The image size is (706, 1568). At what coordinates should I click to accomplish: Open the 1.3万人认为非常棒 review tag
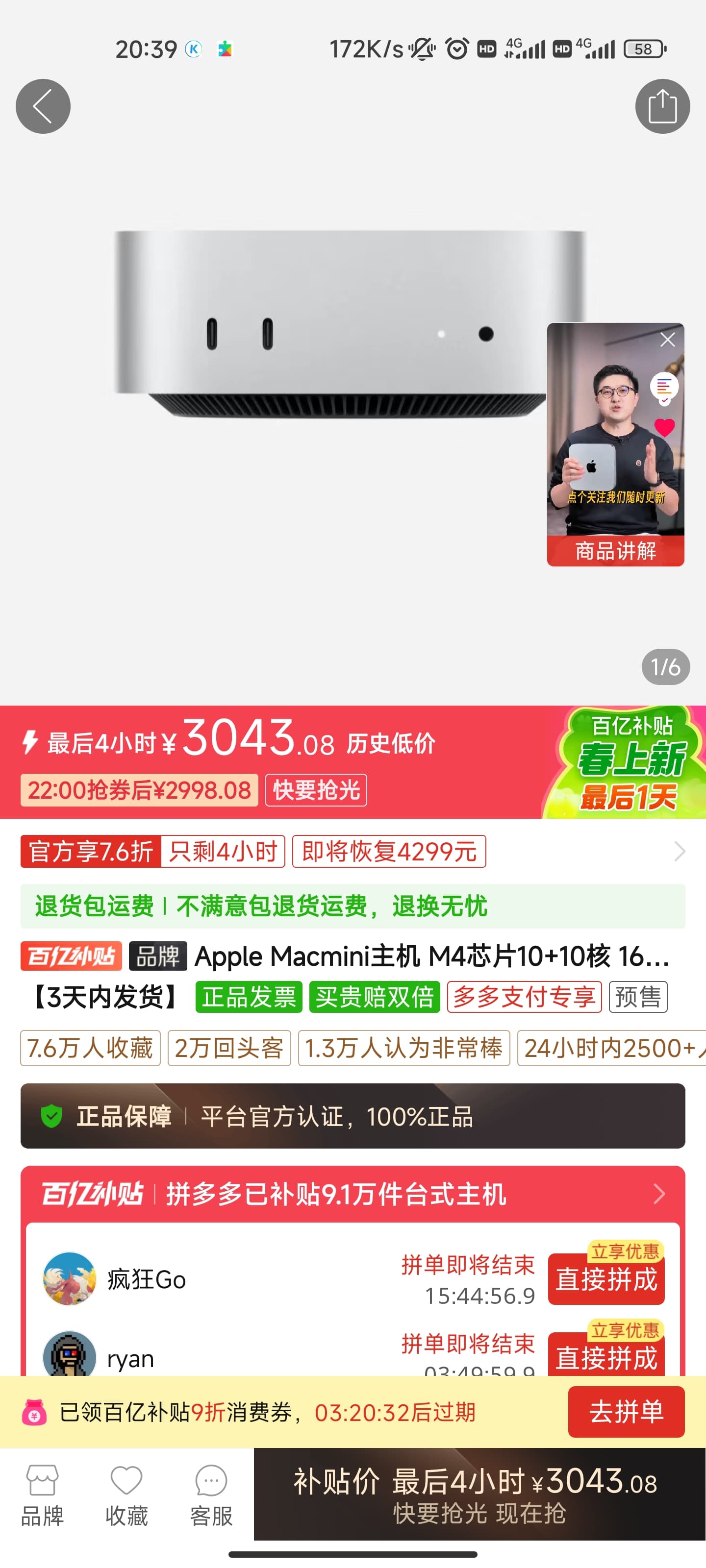click(x=404, y=1048)
